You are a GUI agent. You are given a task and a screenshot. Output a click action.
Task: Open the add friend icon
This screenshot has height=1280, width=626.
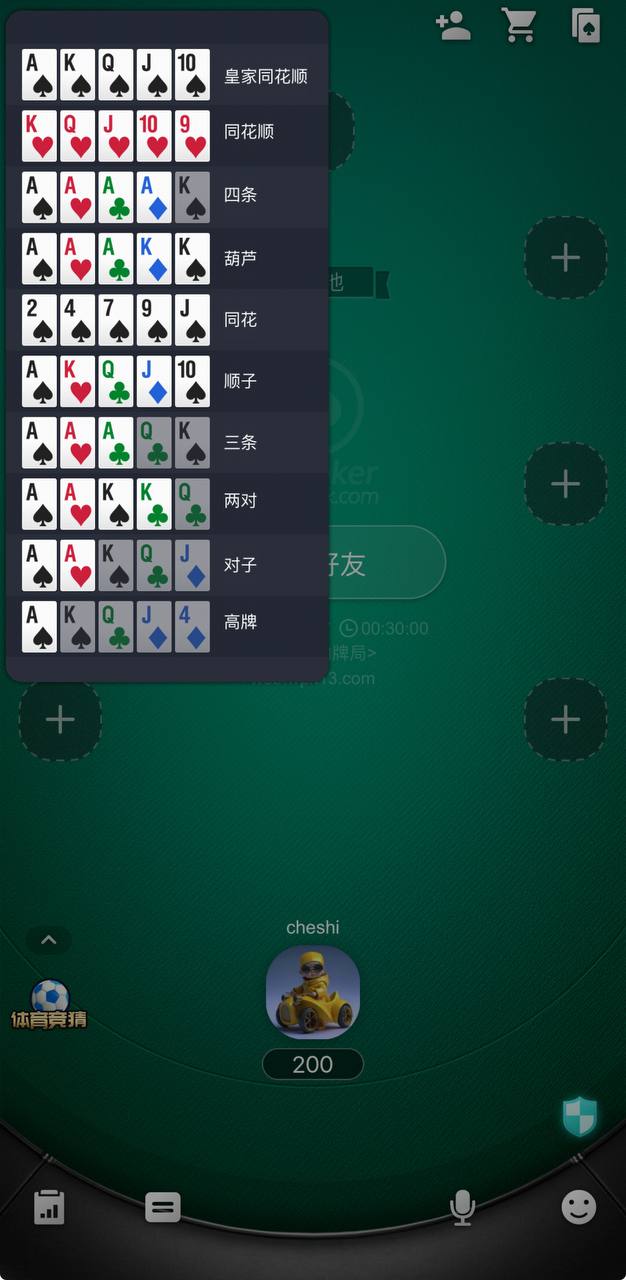point(454,26)
